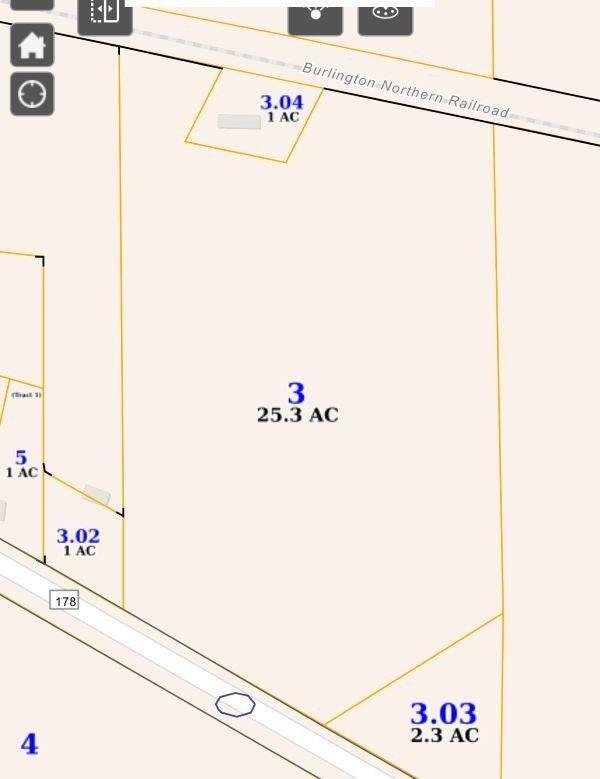Image resolution: width=600 pixels, height=779 pixels.
Task: Tap the locate-me crosshair button
Action: coord(32,94)
